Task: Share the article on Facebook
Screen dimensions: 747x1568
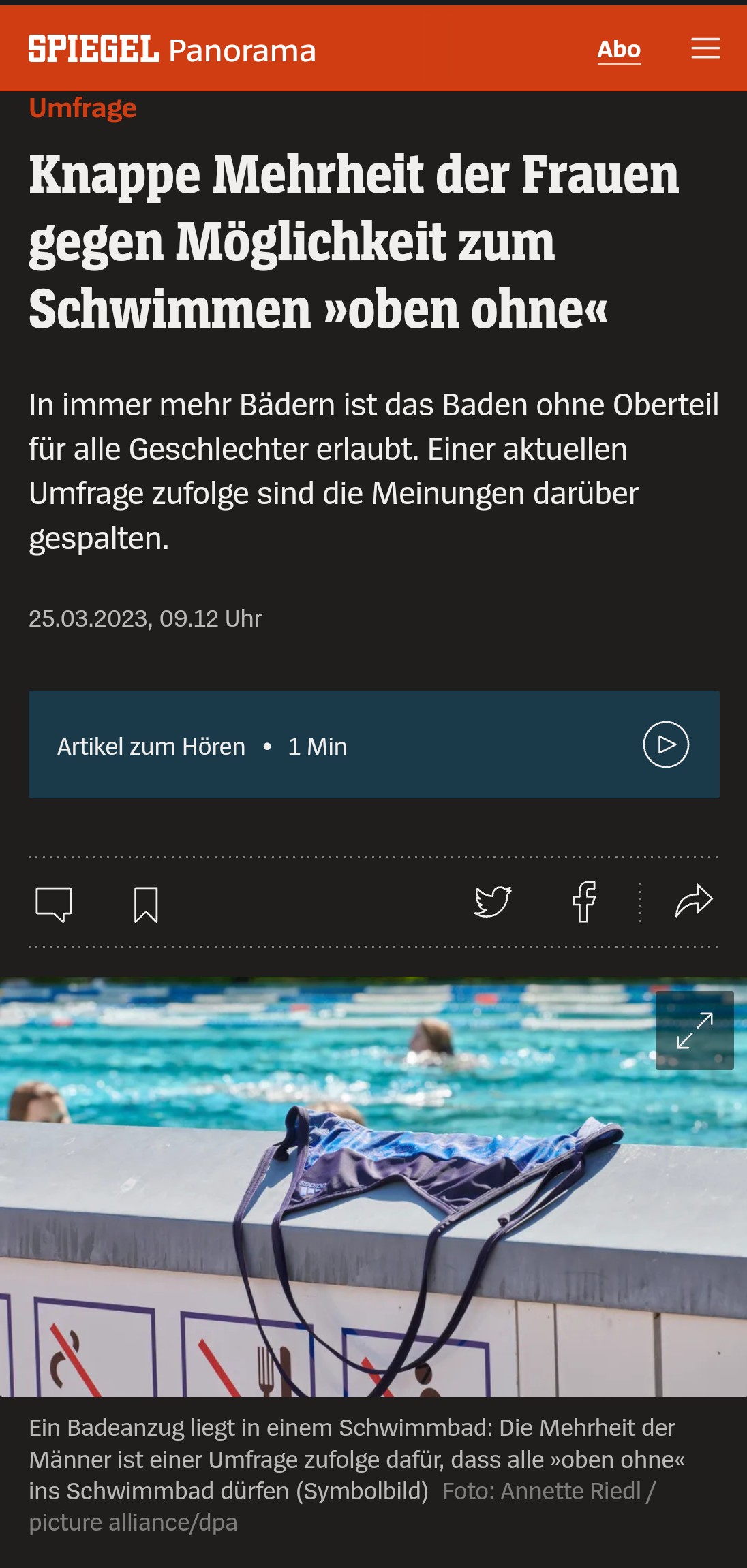Action: point(584,902)
